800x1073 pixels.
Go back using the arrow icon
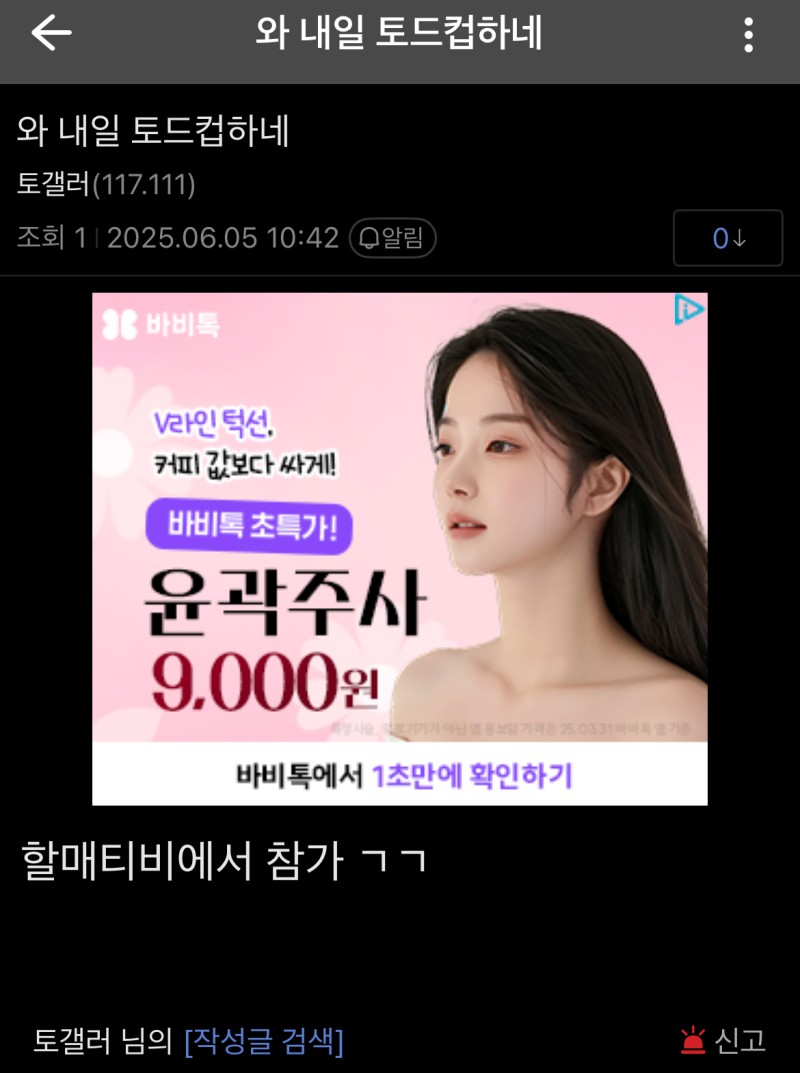tap(51, 35)
